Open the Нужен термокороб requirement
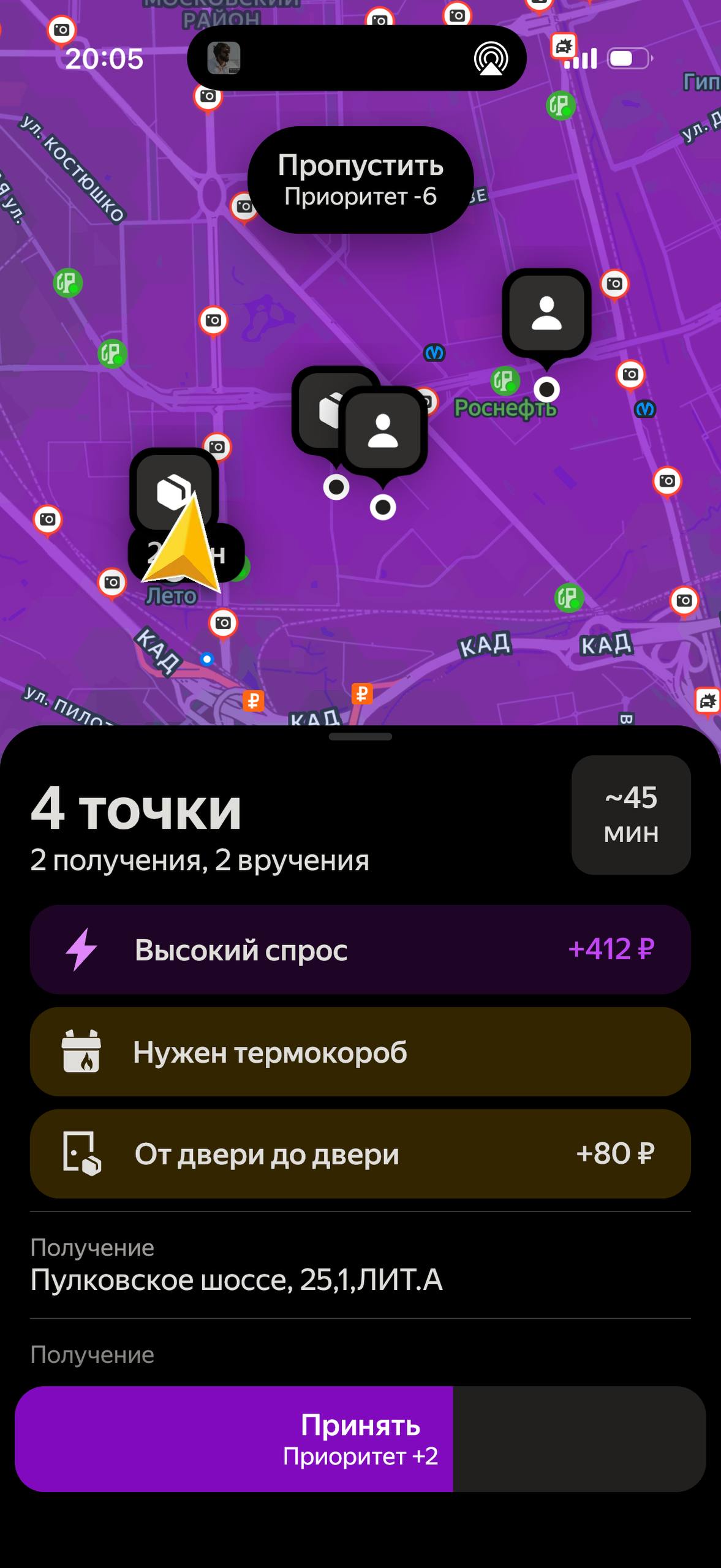721x1568 pixels. [360, 1052]
